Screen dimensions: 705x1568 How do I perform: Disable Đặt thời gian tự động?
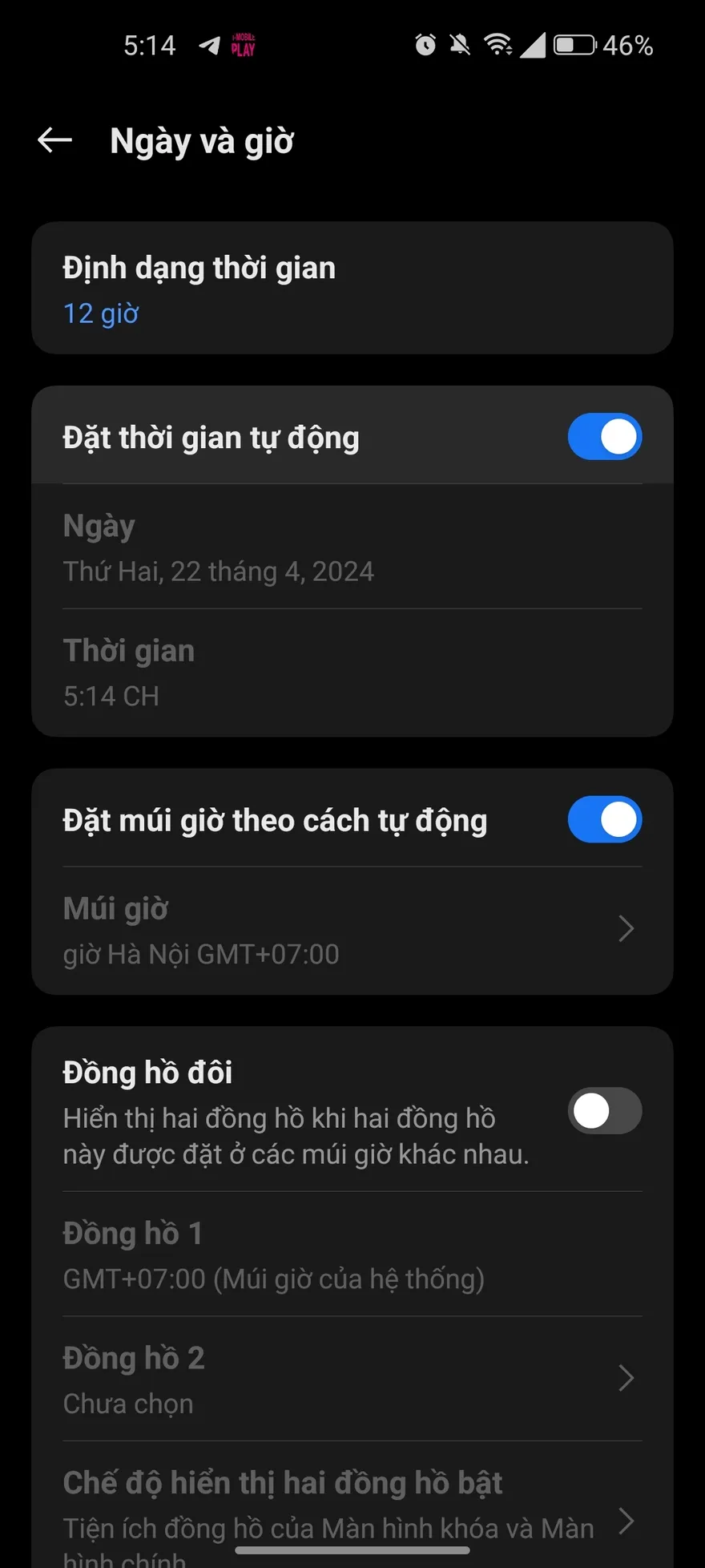click(604, 436)
